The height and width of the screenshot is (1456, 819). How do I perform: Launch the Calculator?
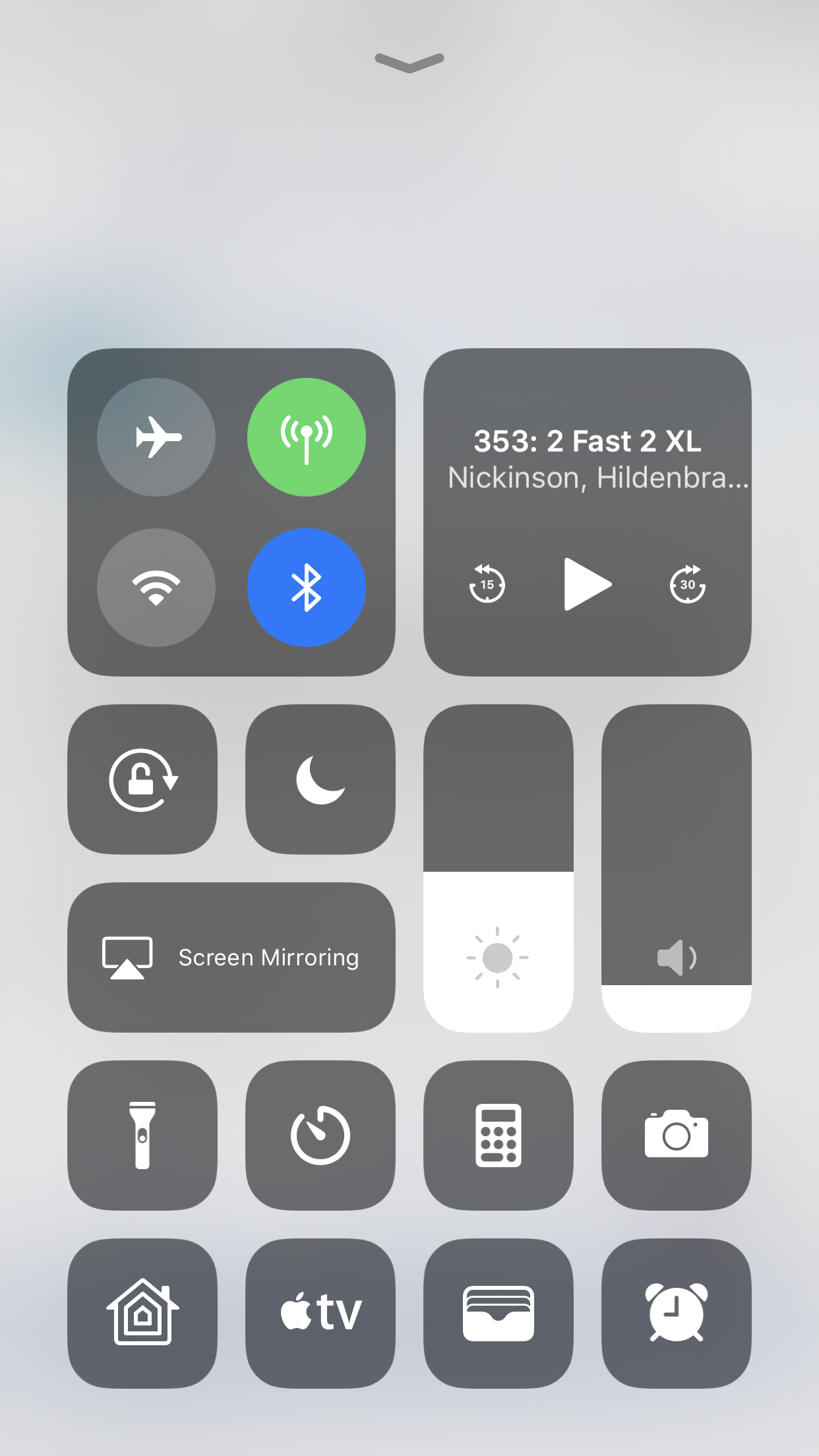pos(498,1136)
